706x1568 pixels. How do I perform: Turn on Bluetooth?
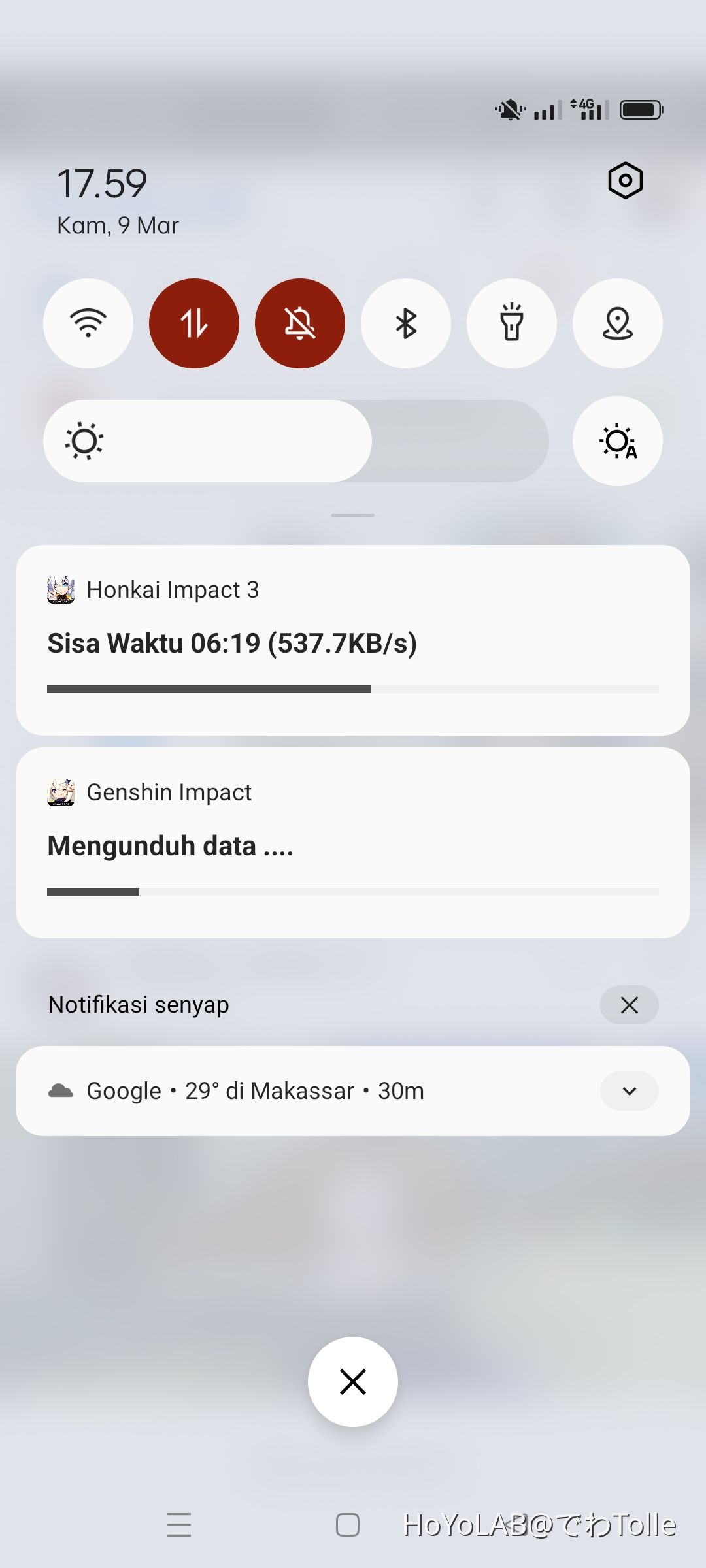(406, 323)
